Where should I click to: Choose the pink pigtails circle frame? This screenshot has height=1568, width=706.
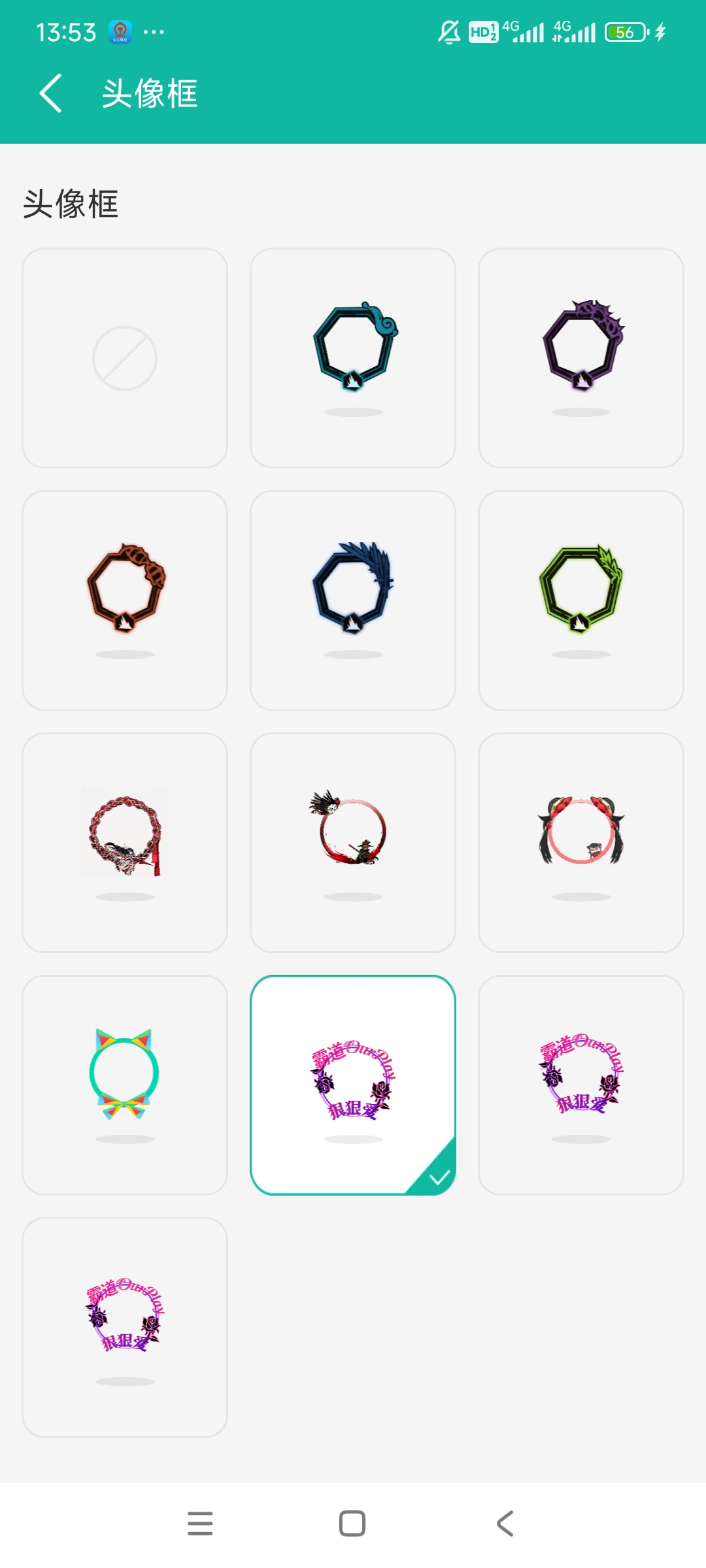point(581,843)
